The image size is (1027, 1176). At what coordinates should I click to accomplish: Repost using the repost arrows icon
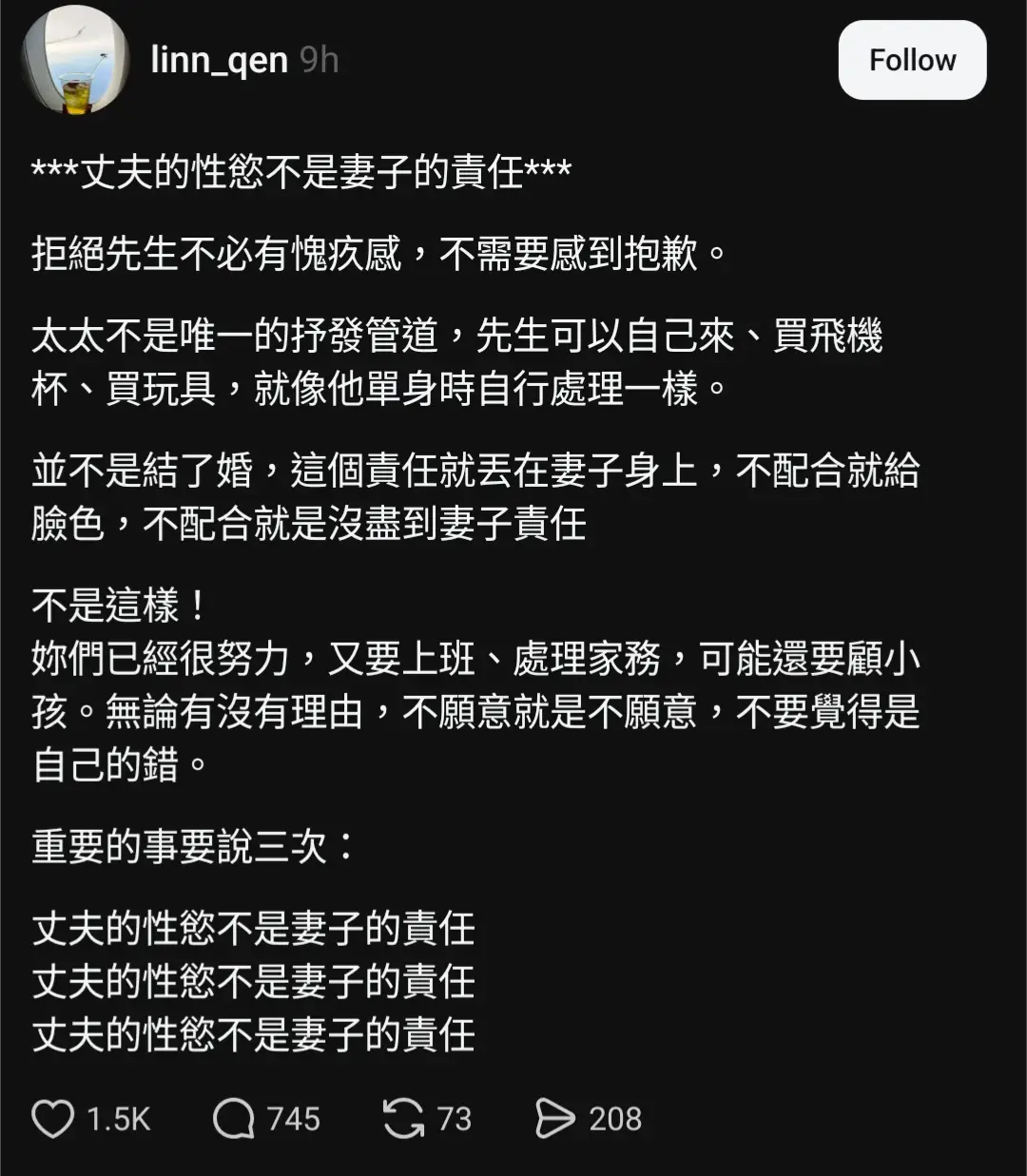coord(403,1119)
